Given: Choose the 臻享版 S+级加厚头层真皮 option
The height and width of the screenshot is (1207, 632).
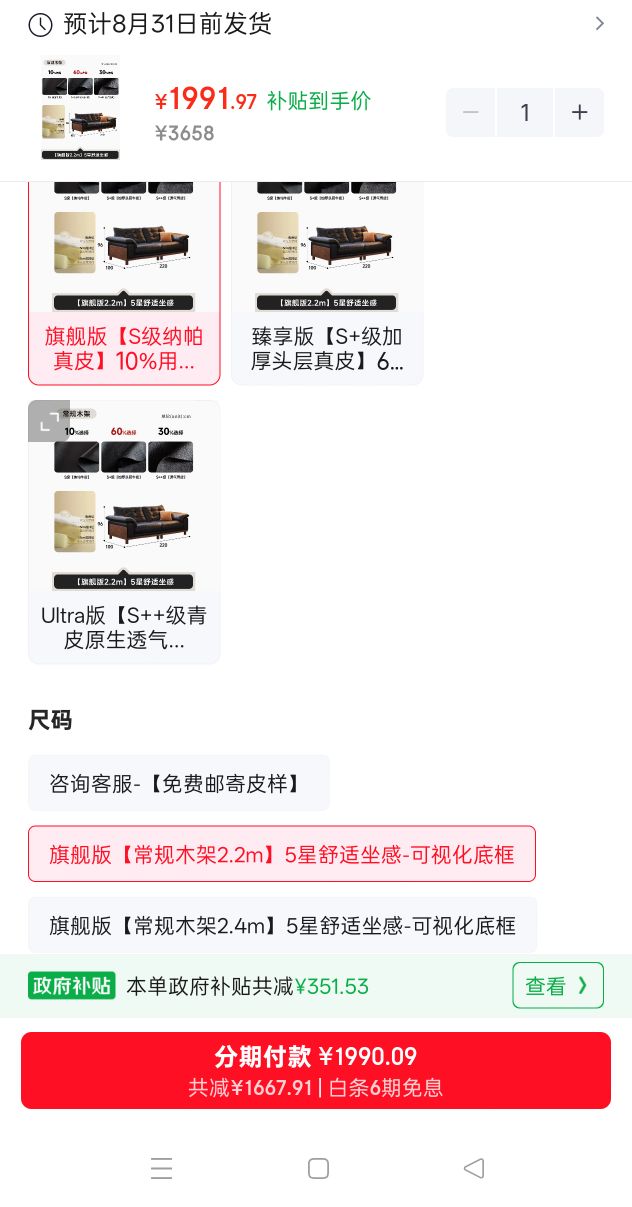Looking at the screenshot, I should coord(327,283).
